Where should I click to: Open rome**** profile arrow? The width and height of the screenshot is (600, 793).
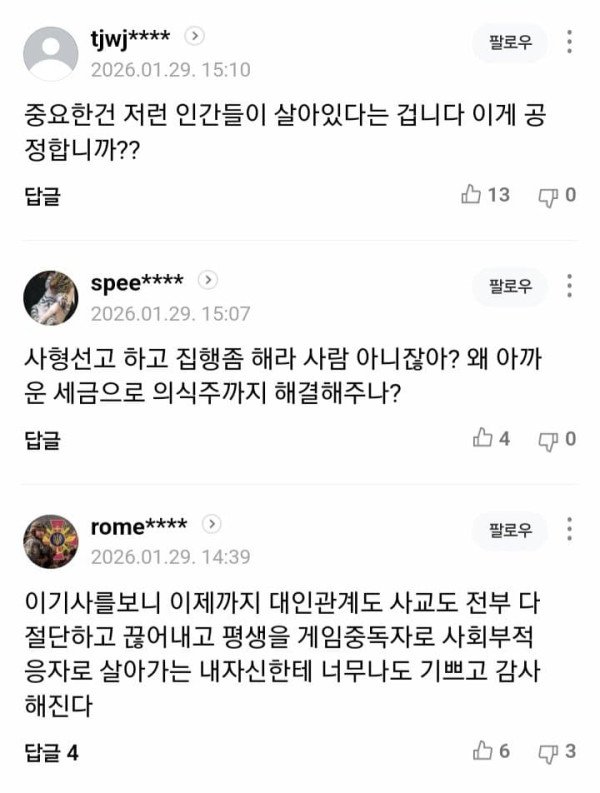click(x=212, y=524)
